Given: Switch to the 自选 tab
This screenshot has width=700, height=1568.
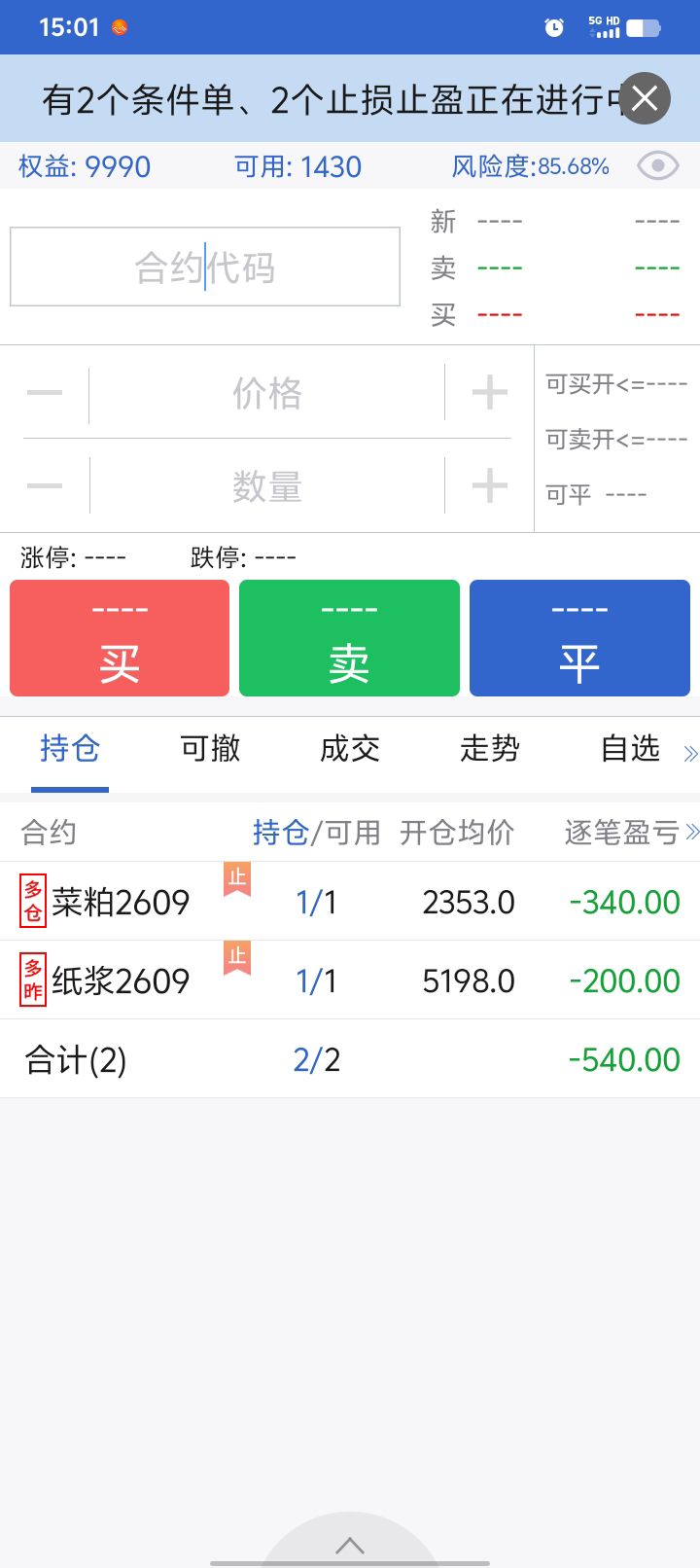Looking at the screenshot, I should pos(630,748).
